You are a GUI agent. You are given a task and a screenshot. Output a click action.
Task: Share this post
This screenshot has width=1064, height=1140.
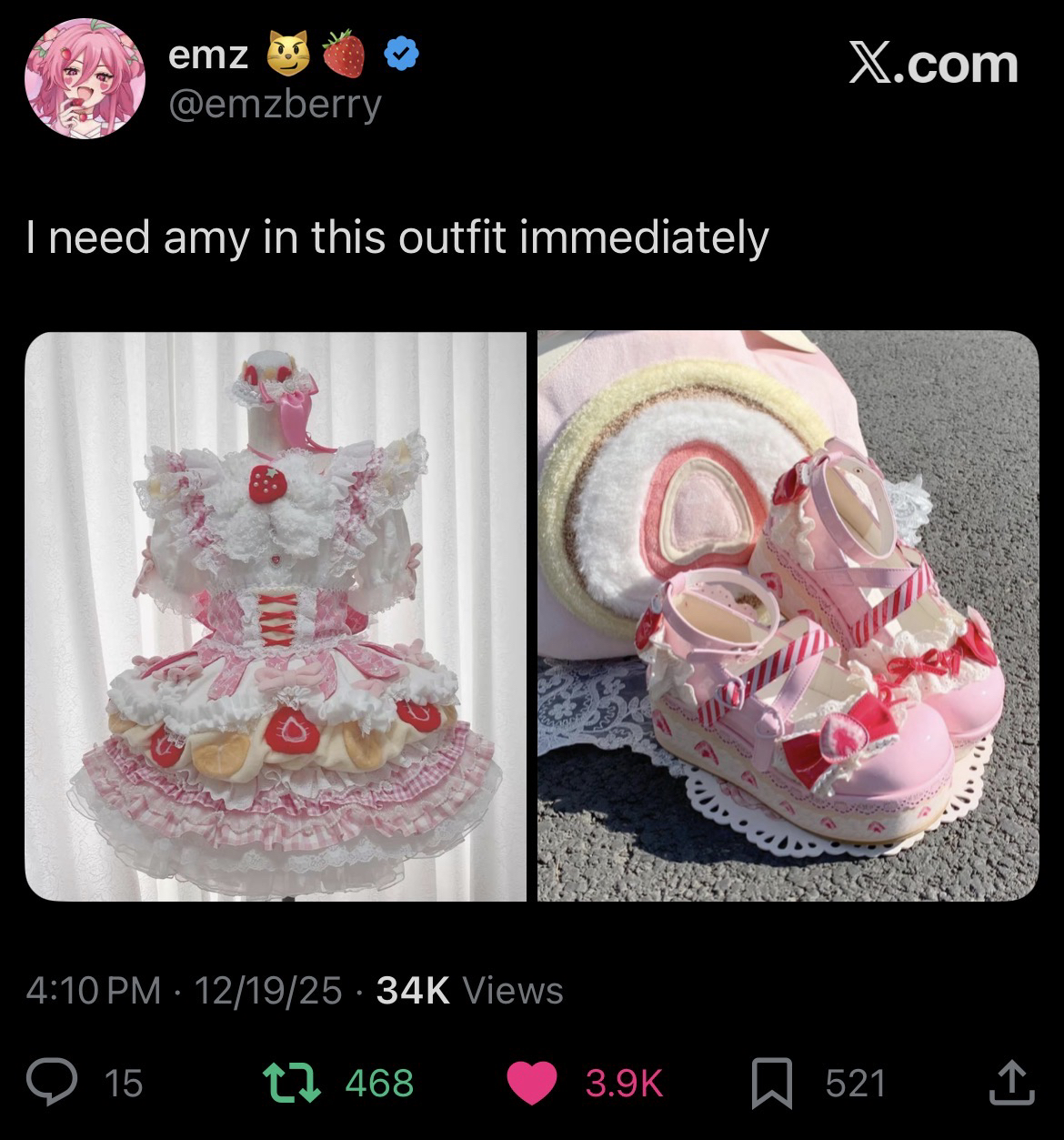pyautogui.click(x=1011, y=1083)
